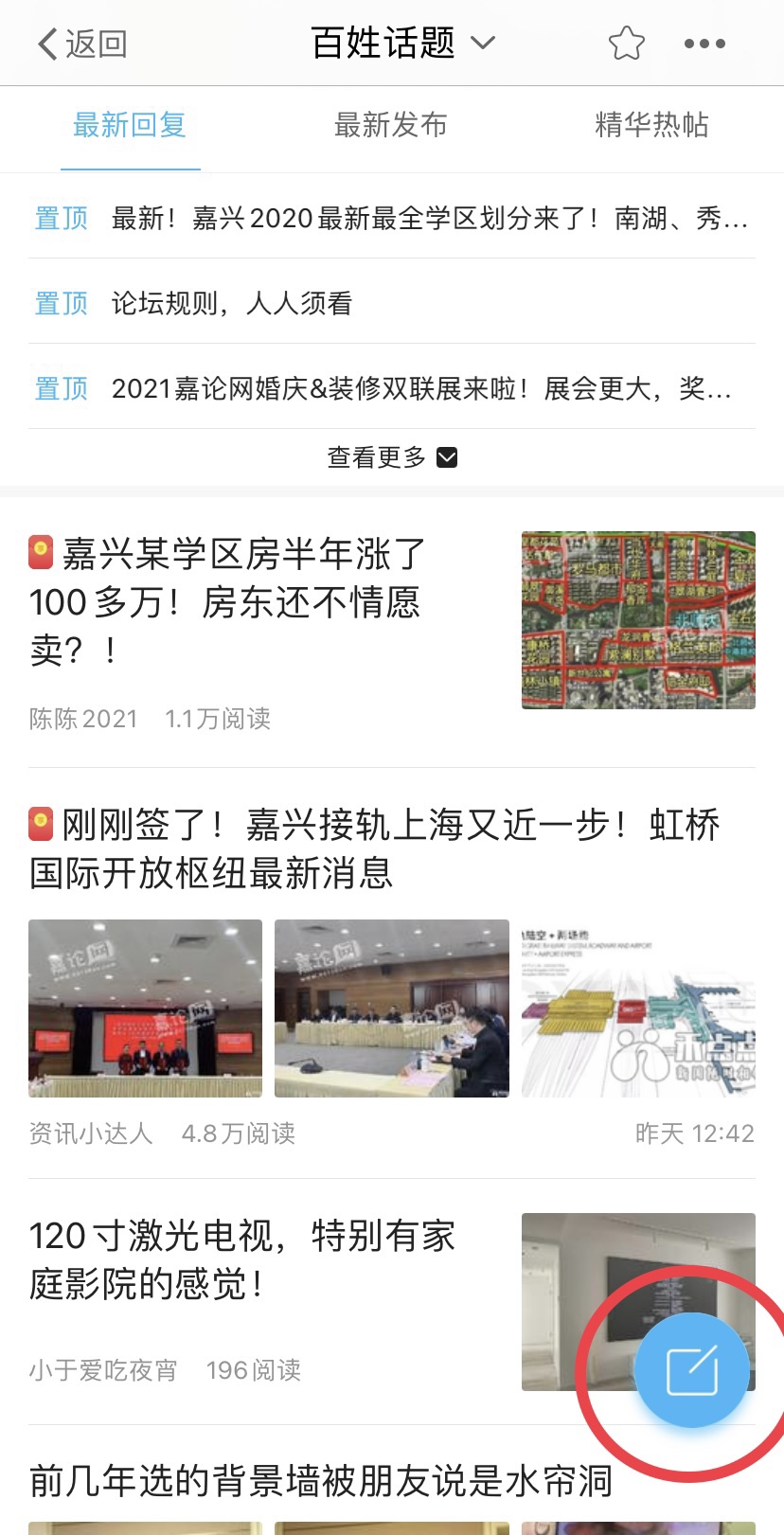Screen dimensions: 784x1535
Task: Expand 查看更多 pinned posts
Action: click(x=392, y=458)
